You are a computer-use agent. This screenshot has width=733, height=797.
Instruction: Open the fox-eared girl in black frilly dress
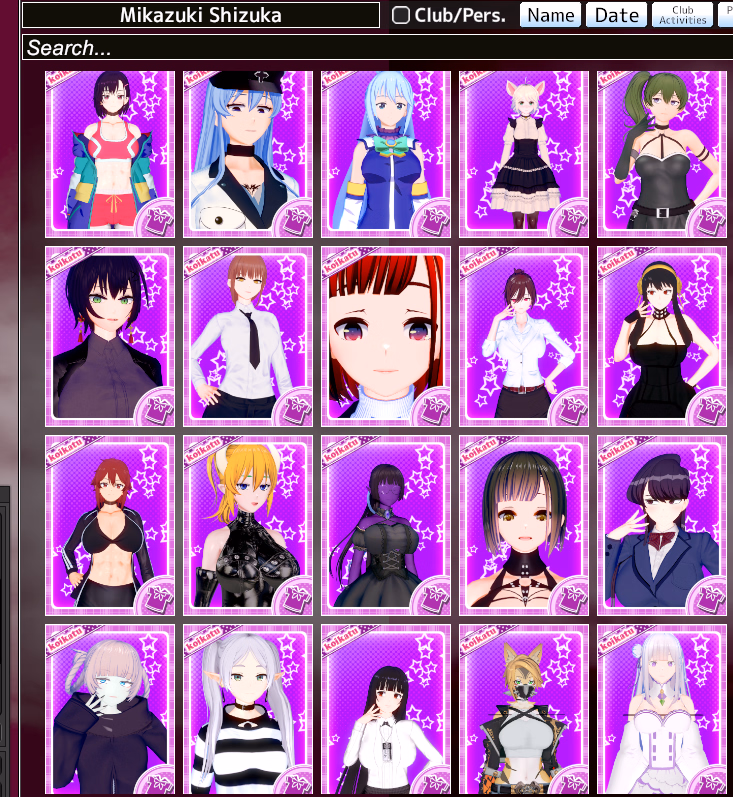click(x=523, y=154)
